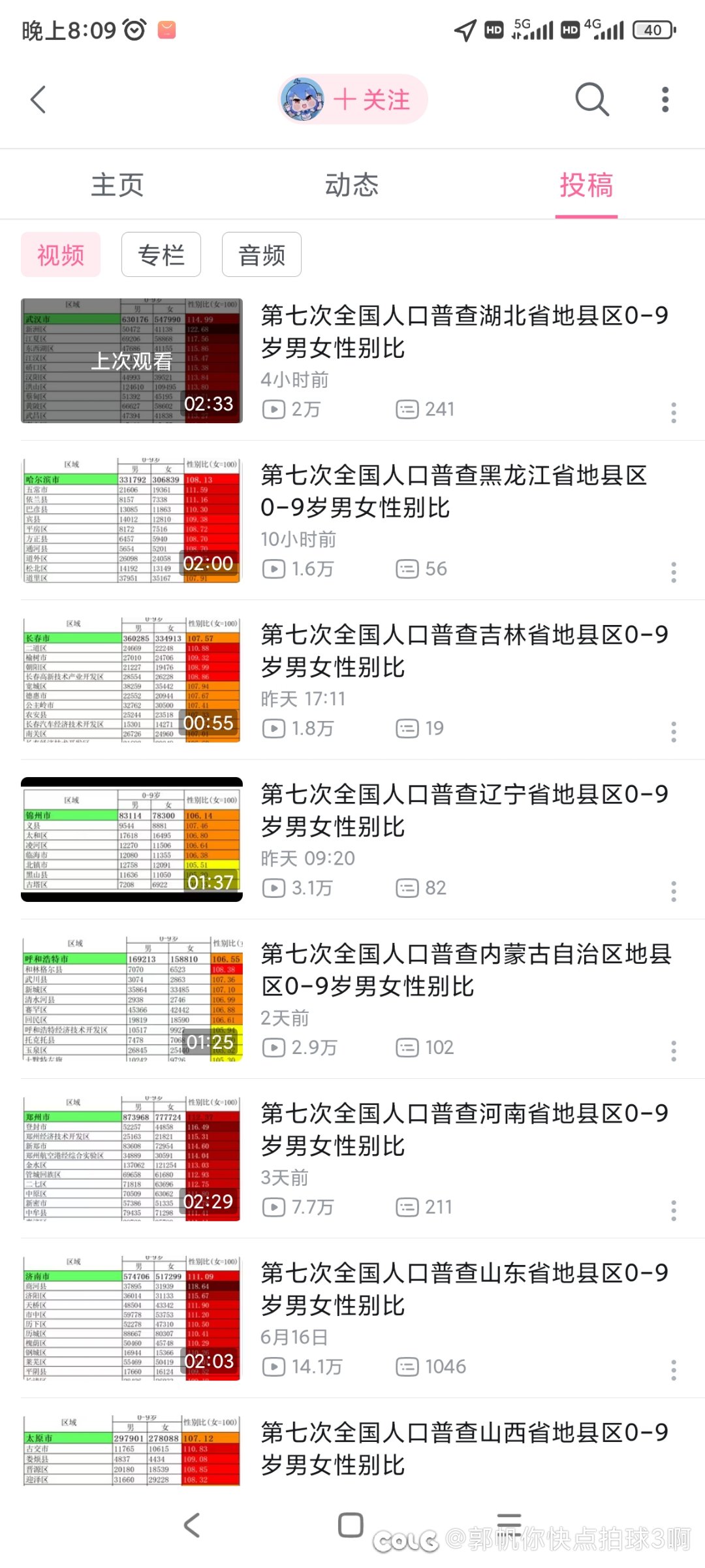
Task: Open the top-right overflow menu
Action: pyautogui.click(x=665, y=99)
